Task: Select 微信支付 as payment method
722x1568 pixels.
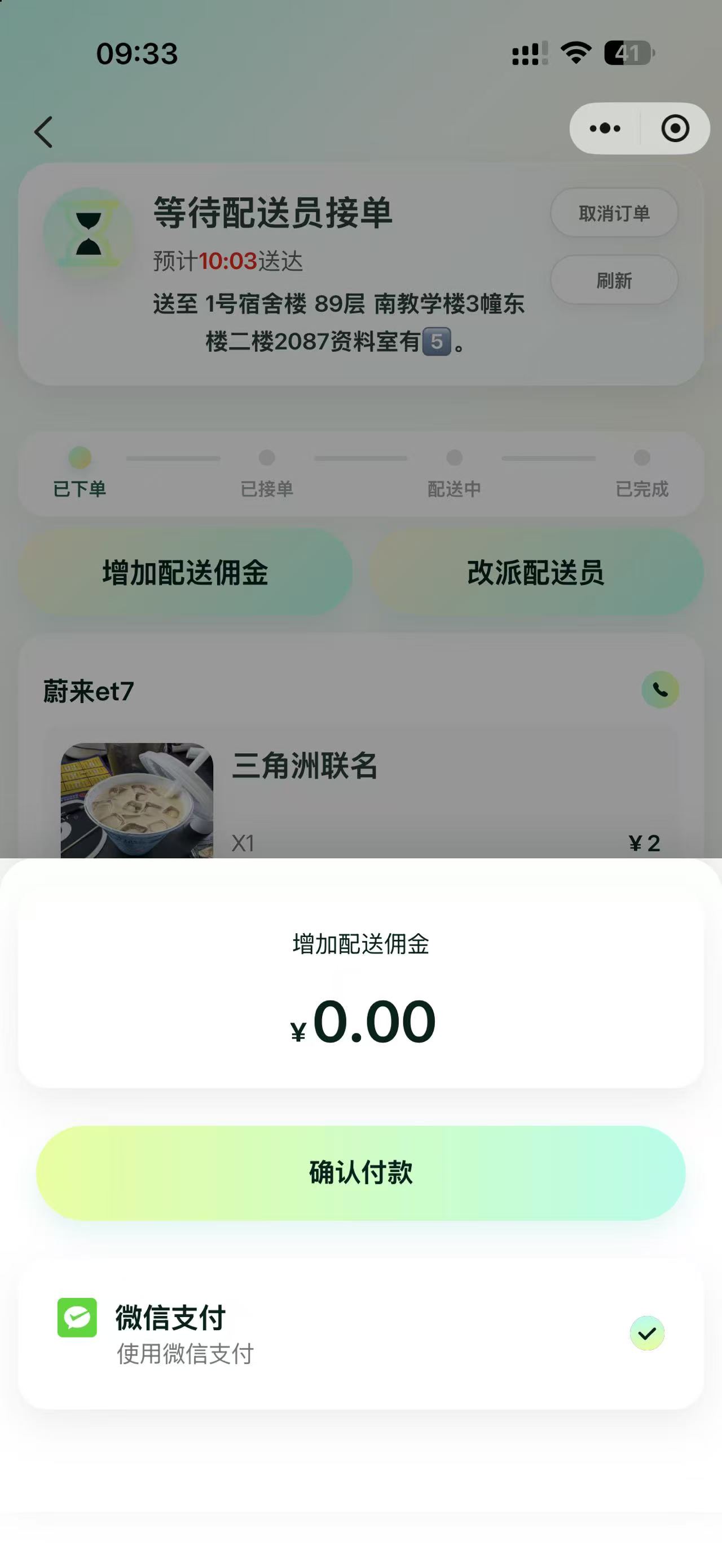Action: pos(360,1333)
